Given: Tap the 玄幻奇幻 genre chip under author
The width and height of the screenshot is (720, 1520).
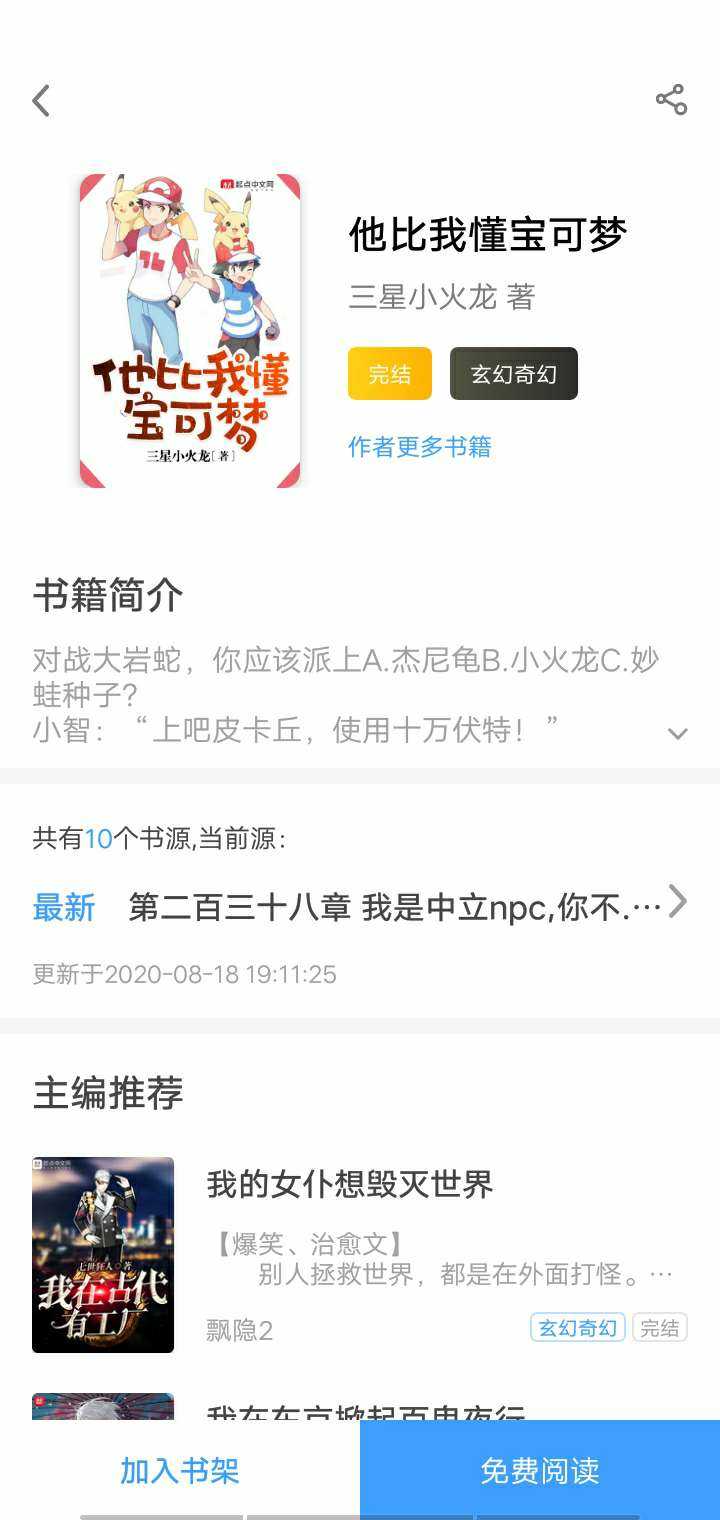Looking at the screenshot, I should (513, 374).
